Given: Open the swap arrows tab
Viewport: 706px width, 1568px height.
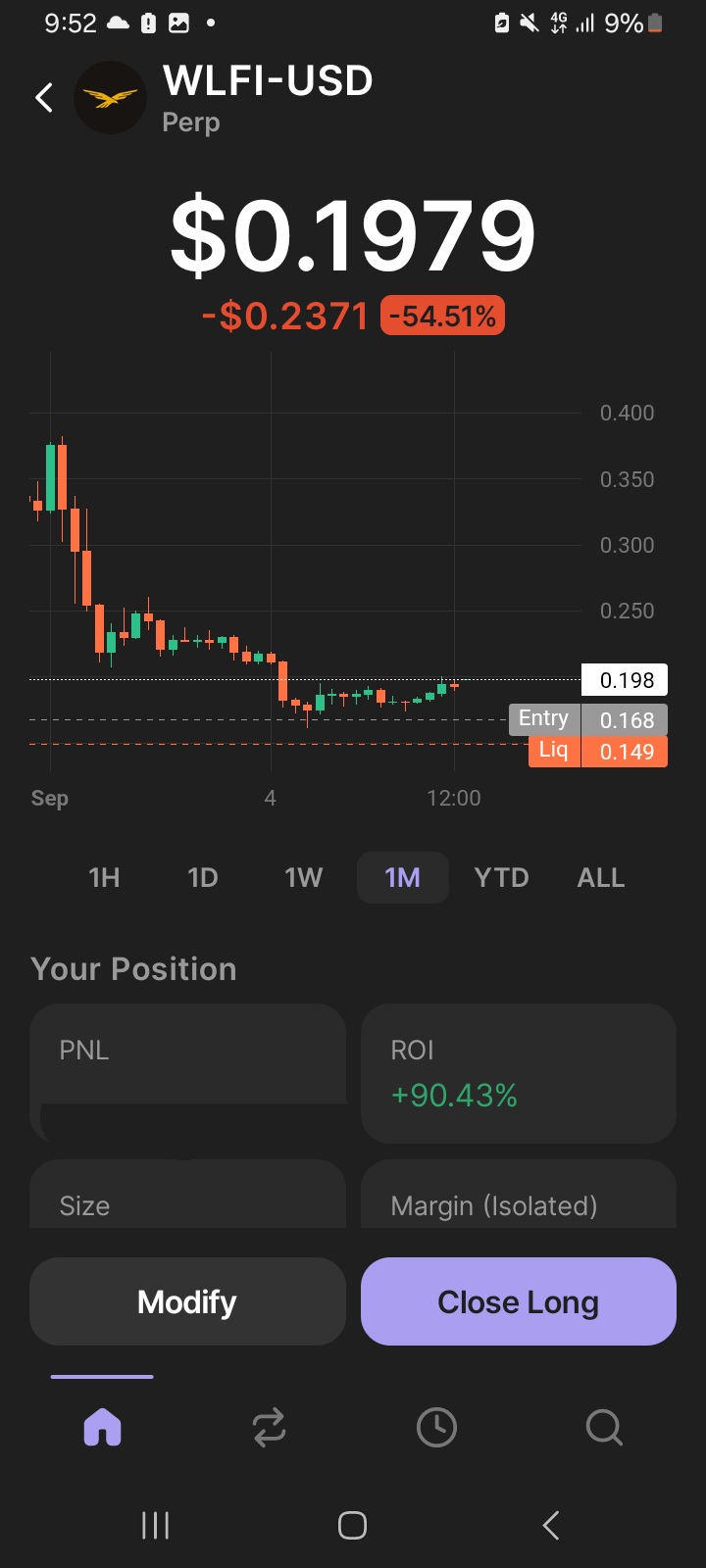Looking at the screenshot, I should pyautogui.click(x=269, y=1427).
